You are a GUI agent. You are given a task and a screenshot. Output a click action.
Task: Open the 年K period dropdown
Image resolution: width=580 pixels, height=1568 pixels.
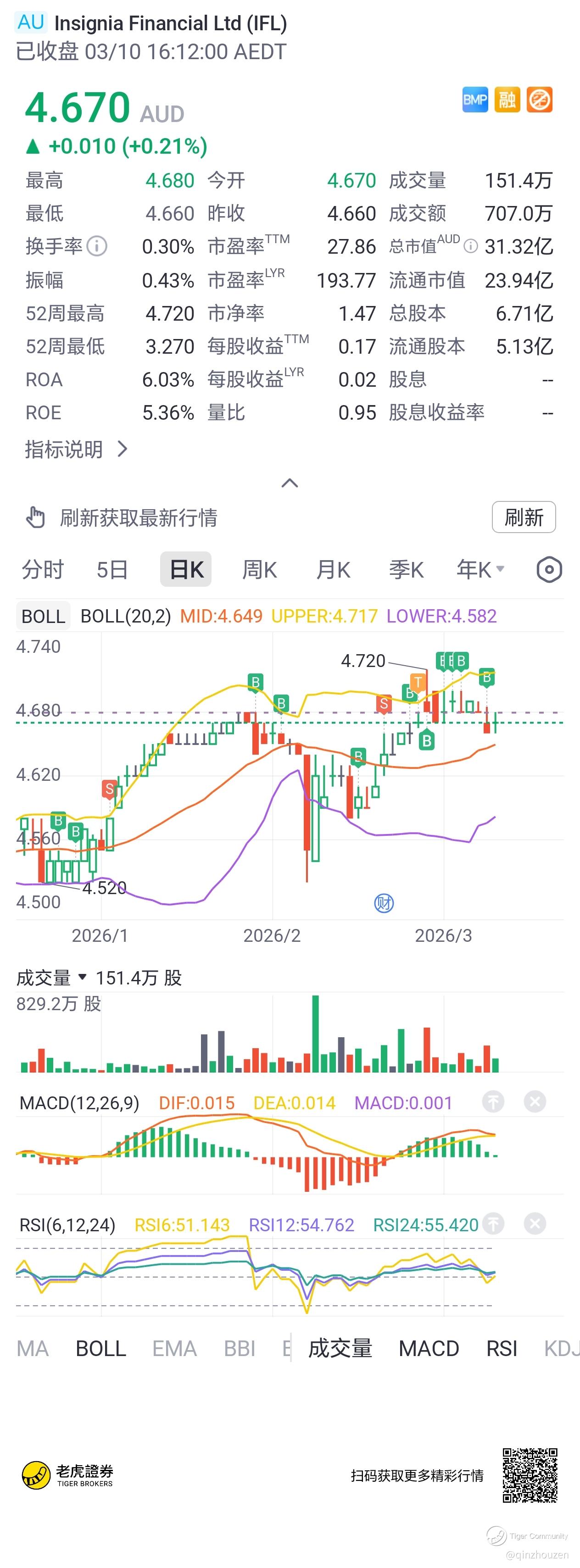click(480, 570)
